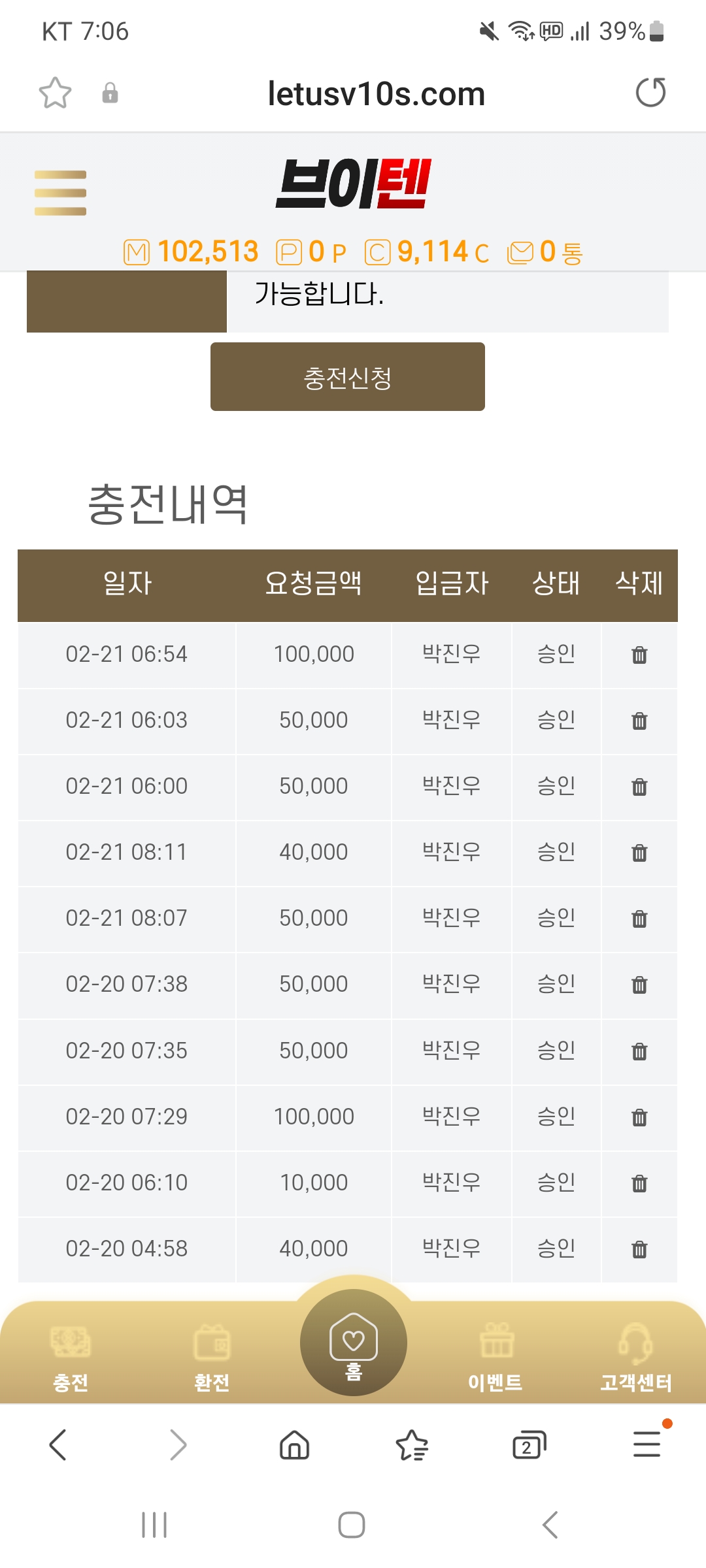
Task: Open the browser tabs switcher
Action: pyautogui.click(x=529, y=1445)
